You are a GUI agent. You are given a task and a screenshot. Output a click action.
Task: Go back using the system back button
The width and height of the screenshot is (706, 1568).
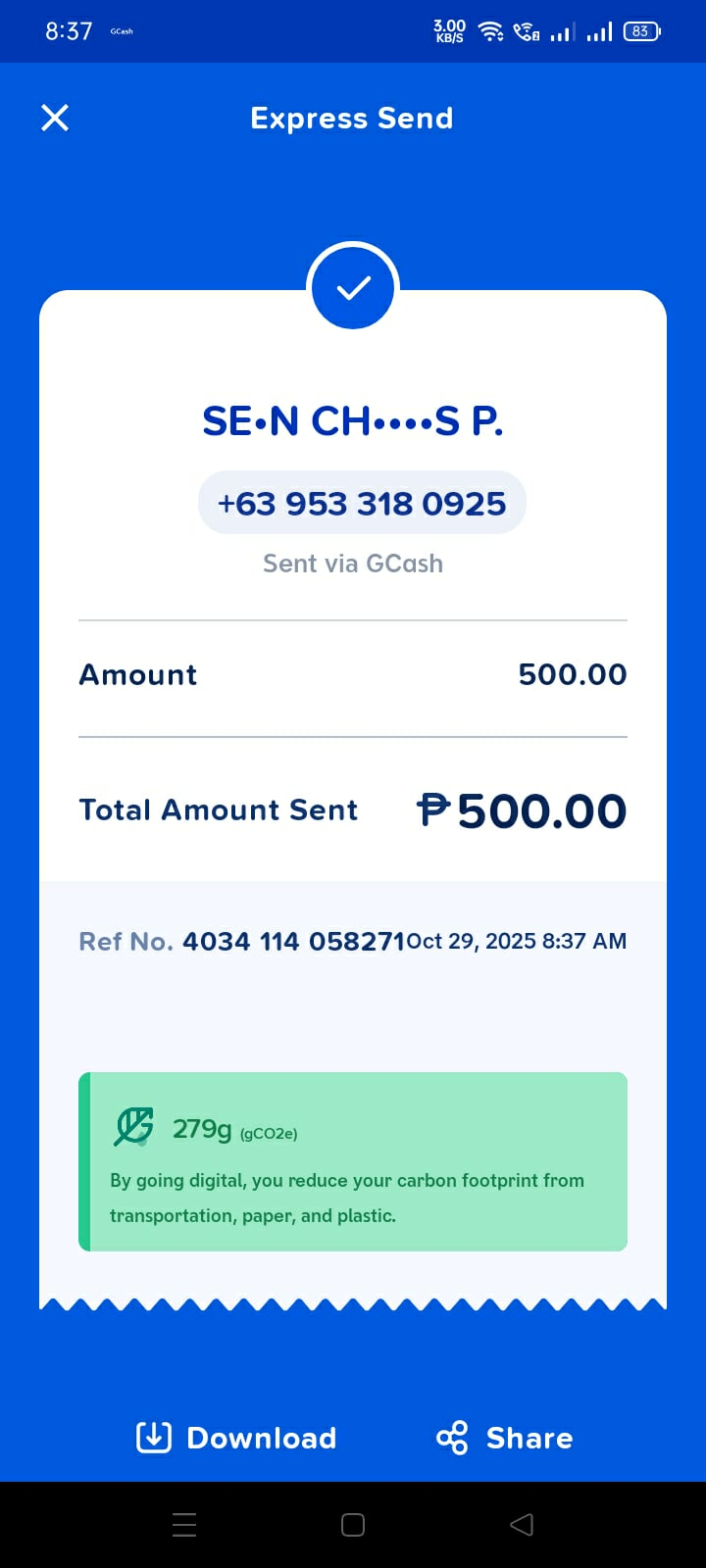(522, 1524)
